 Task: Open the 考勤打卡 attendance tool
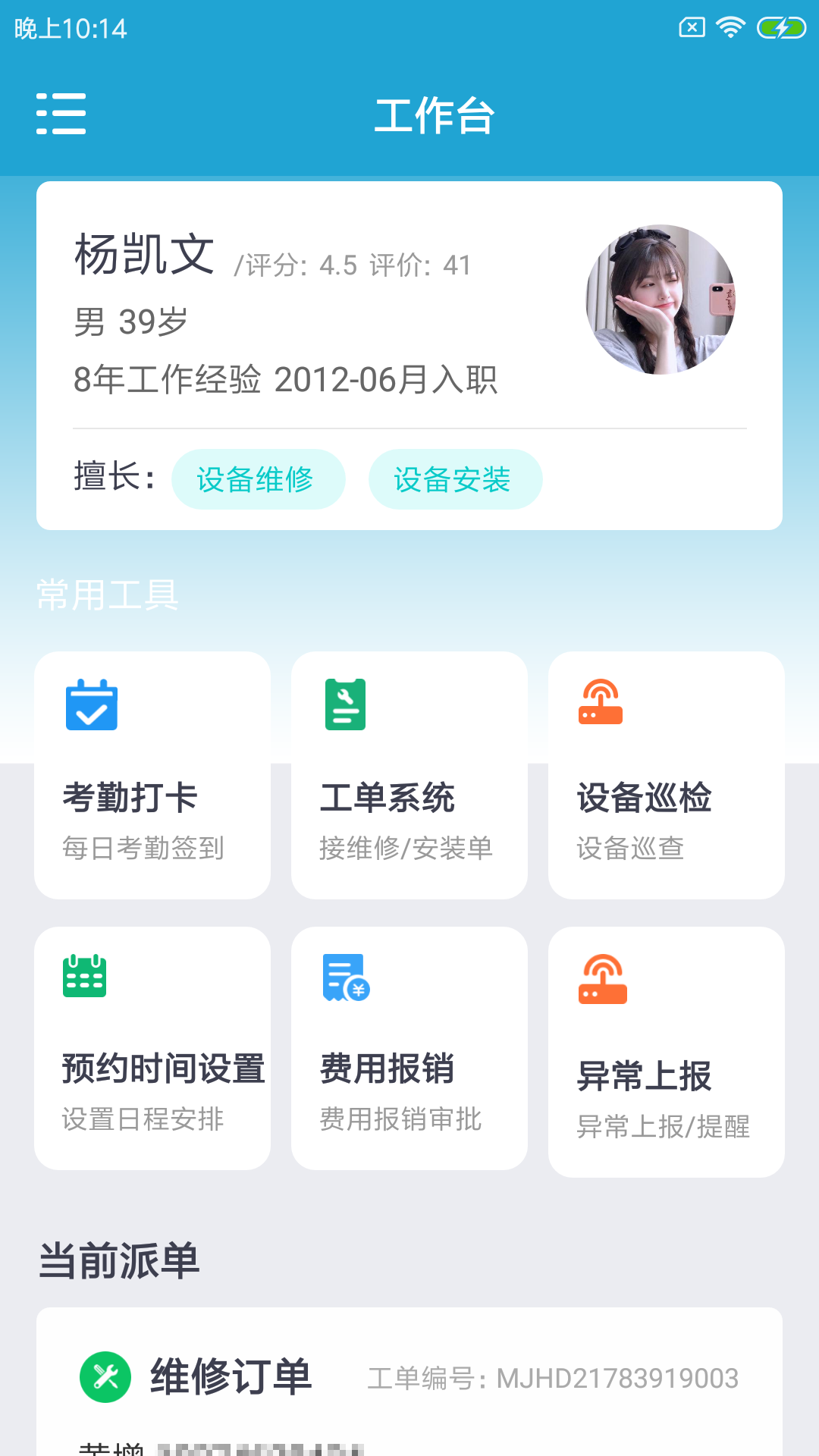[152, 775]
